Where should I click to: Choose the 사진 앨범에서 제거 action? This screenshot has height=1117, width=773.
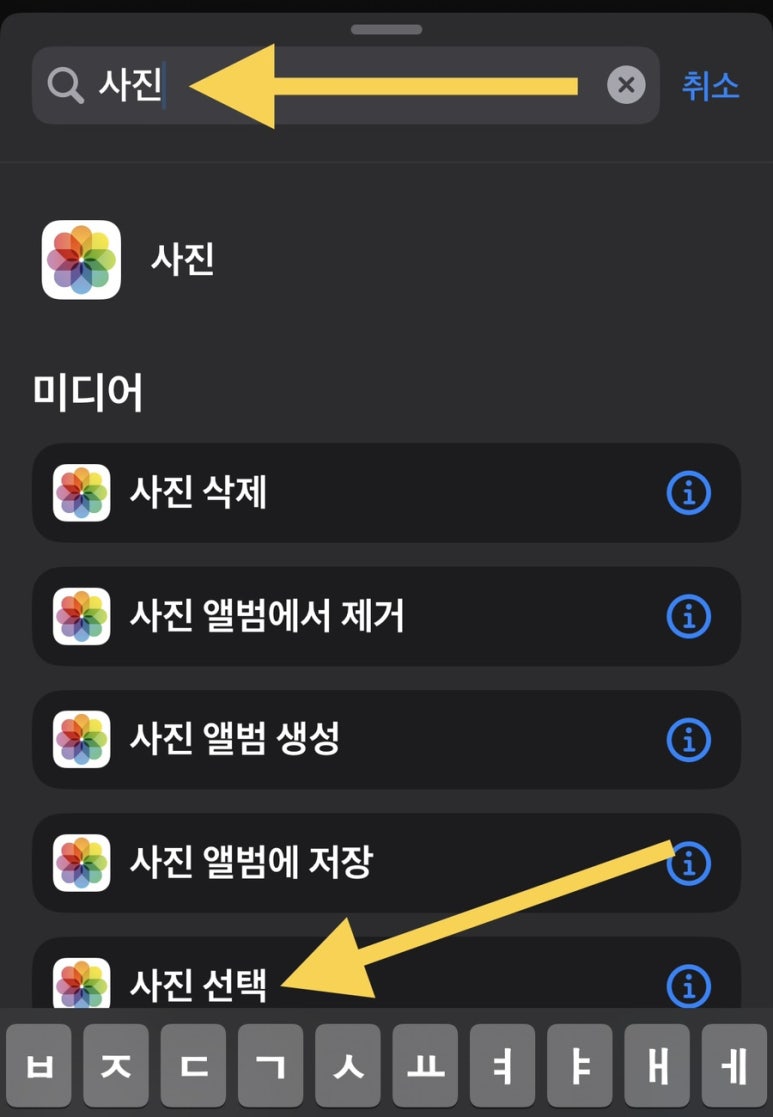(x=340, y=617)
